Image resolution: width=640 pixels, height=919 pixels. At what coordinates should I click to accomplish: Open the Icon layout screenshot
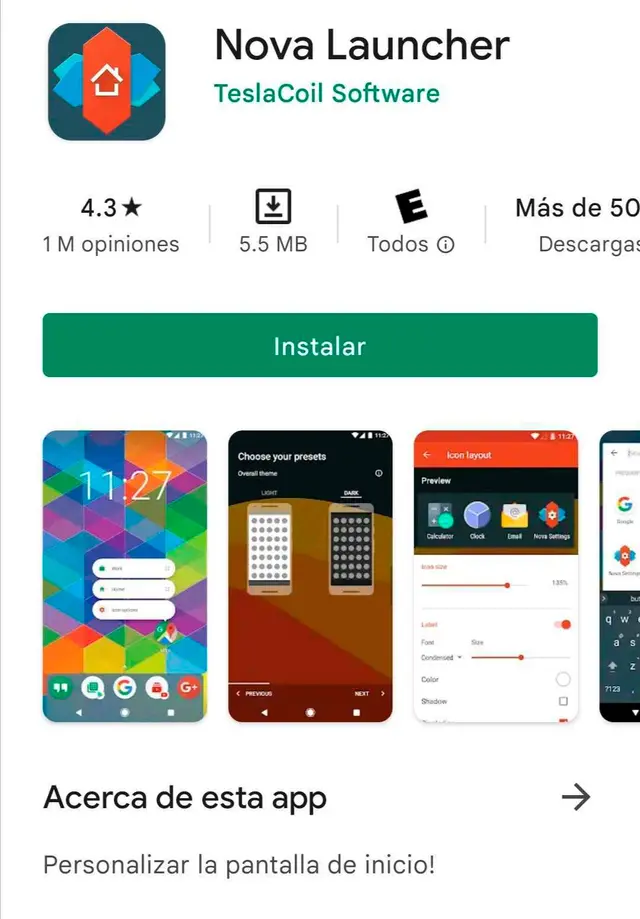click(496, 576)
